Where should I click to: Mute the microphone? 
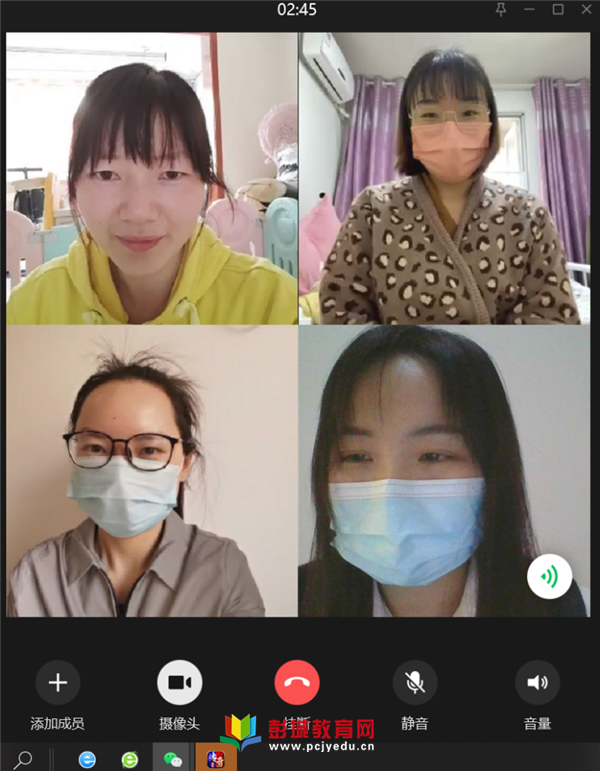pos(414,683)
